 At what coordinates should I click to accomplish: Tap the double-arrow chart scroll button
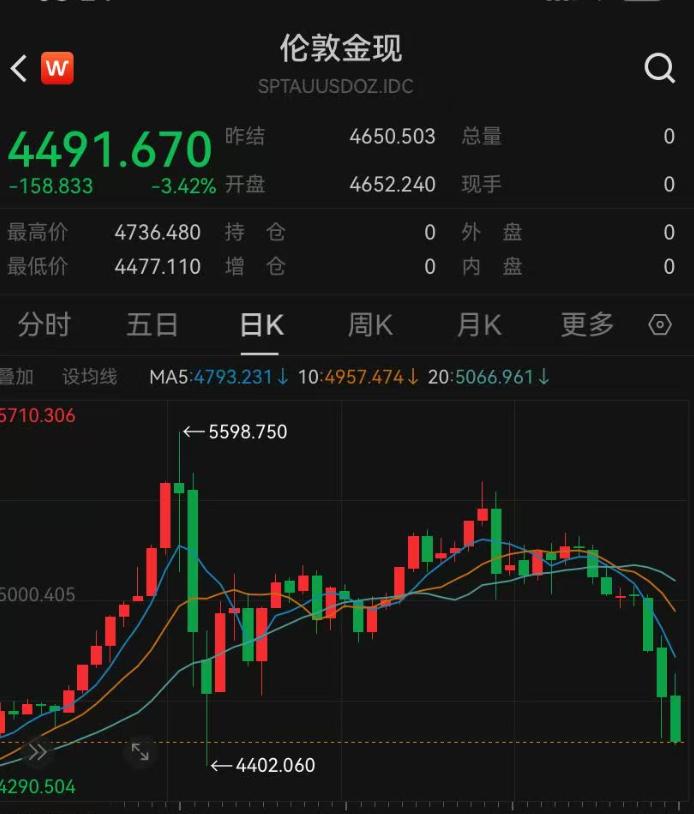(x=37, y=751)
